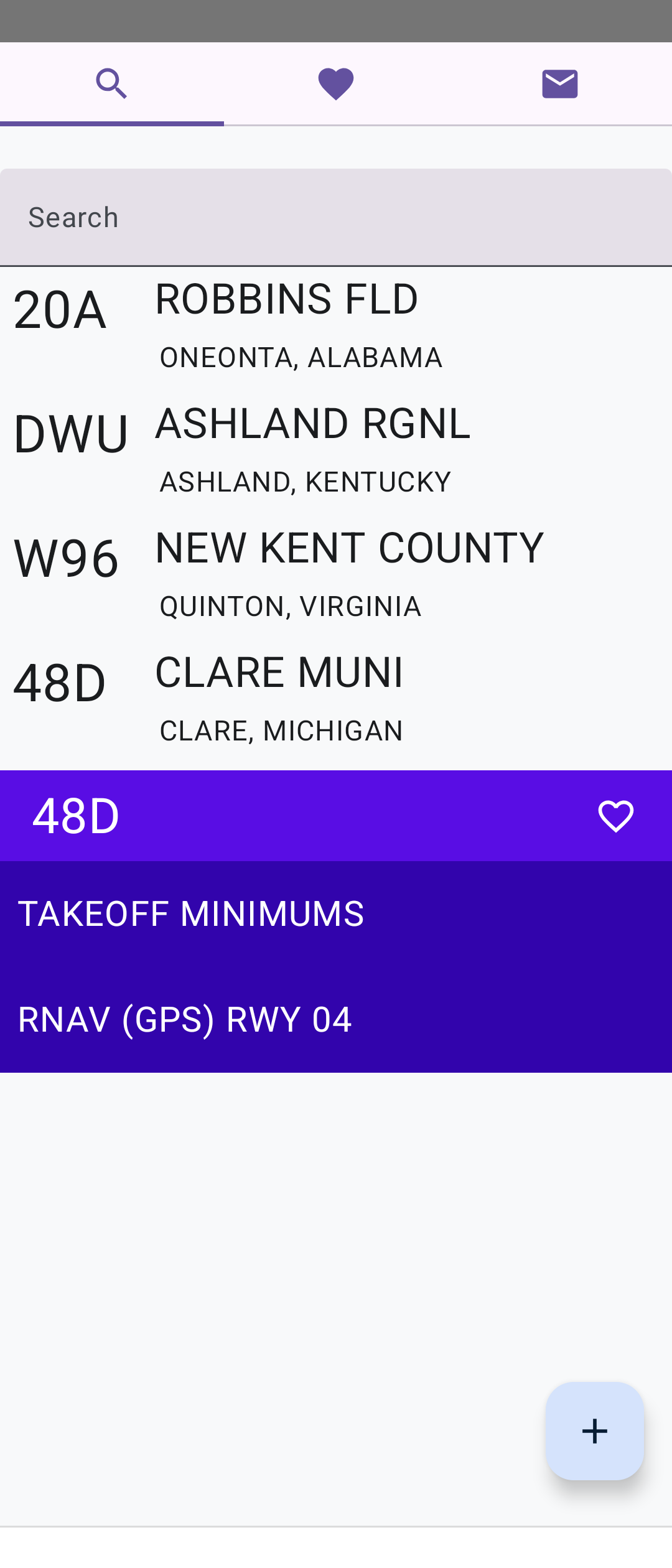Select 48D Clare Muni airport
This screenshot has height=1568, width=672.
(336, 700)
